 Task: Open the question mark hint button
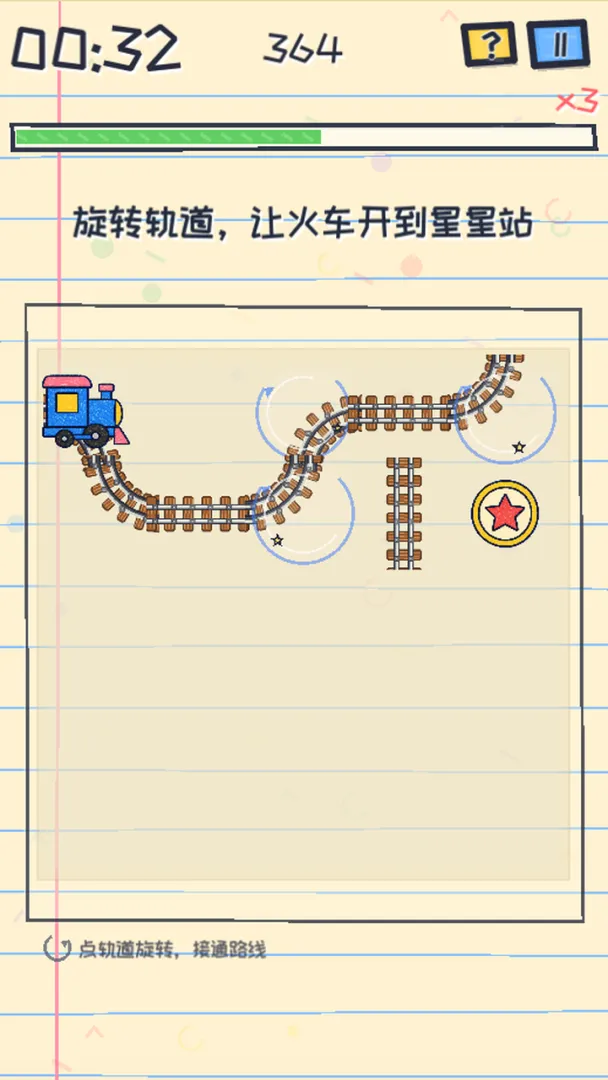click(x=490, y=44)
